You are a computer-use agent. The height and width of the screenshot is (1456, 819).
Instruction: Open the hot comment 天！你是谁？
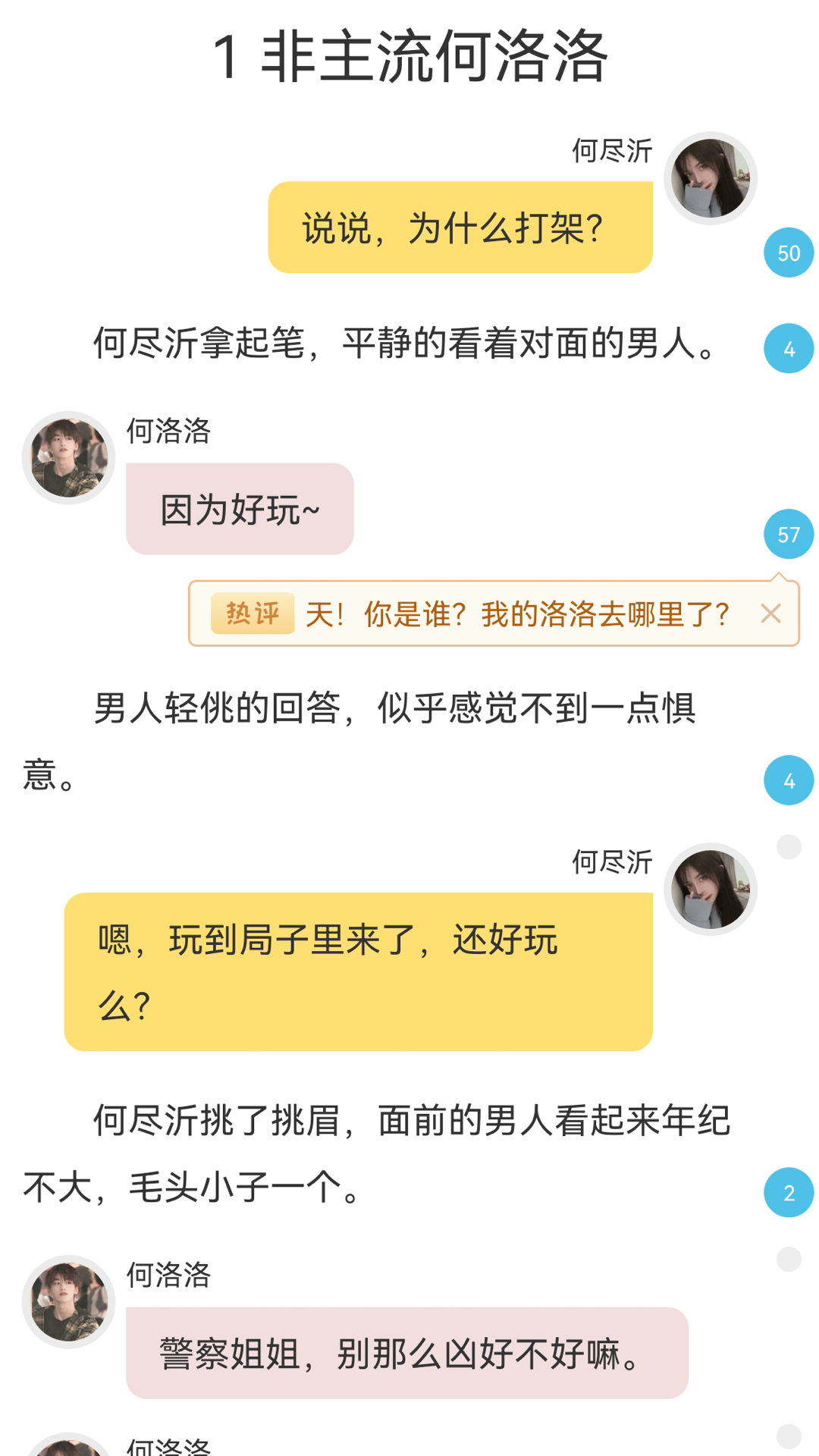coord(517,613)
